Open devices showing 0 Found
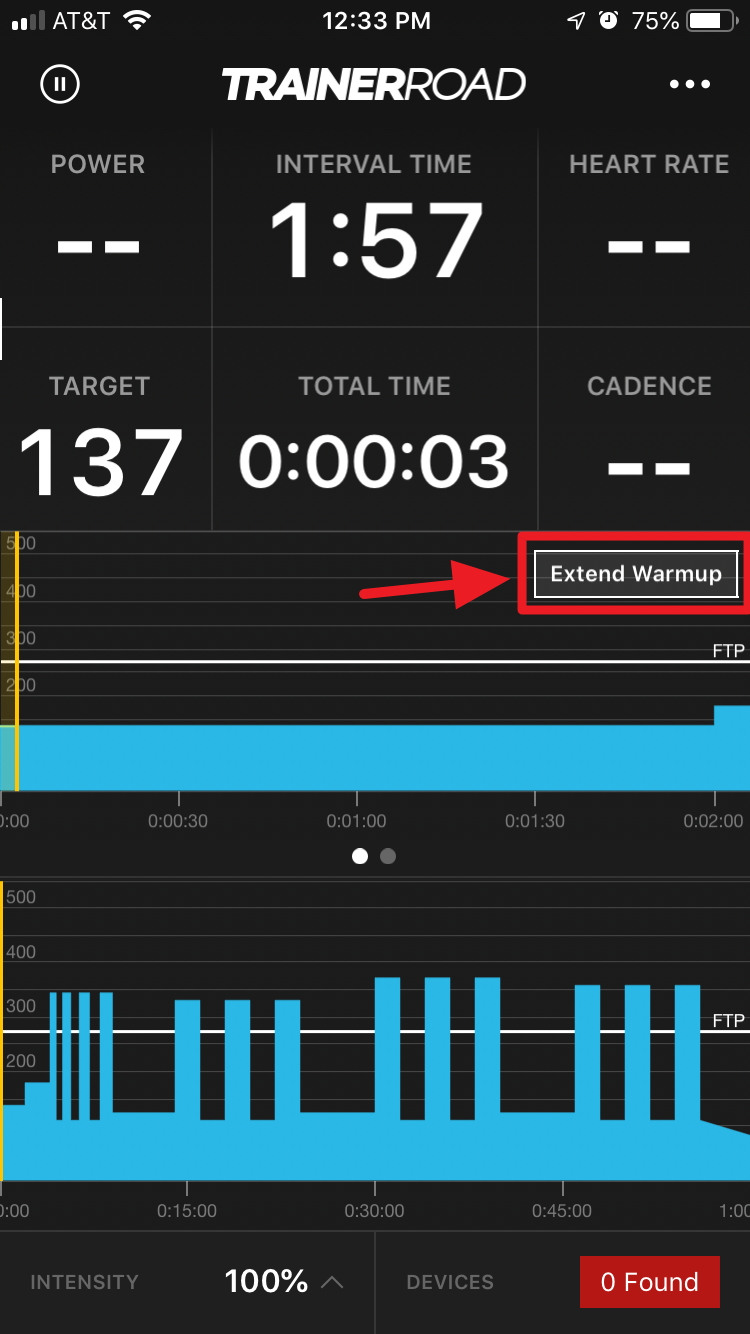The height and width of the screenshot is (1334, 750). click(649, 1282)
